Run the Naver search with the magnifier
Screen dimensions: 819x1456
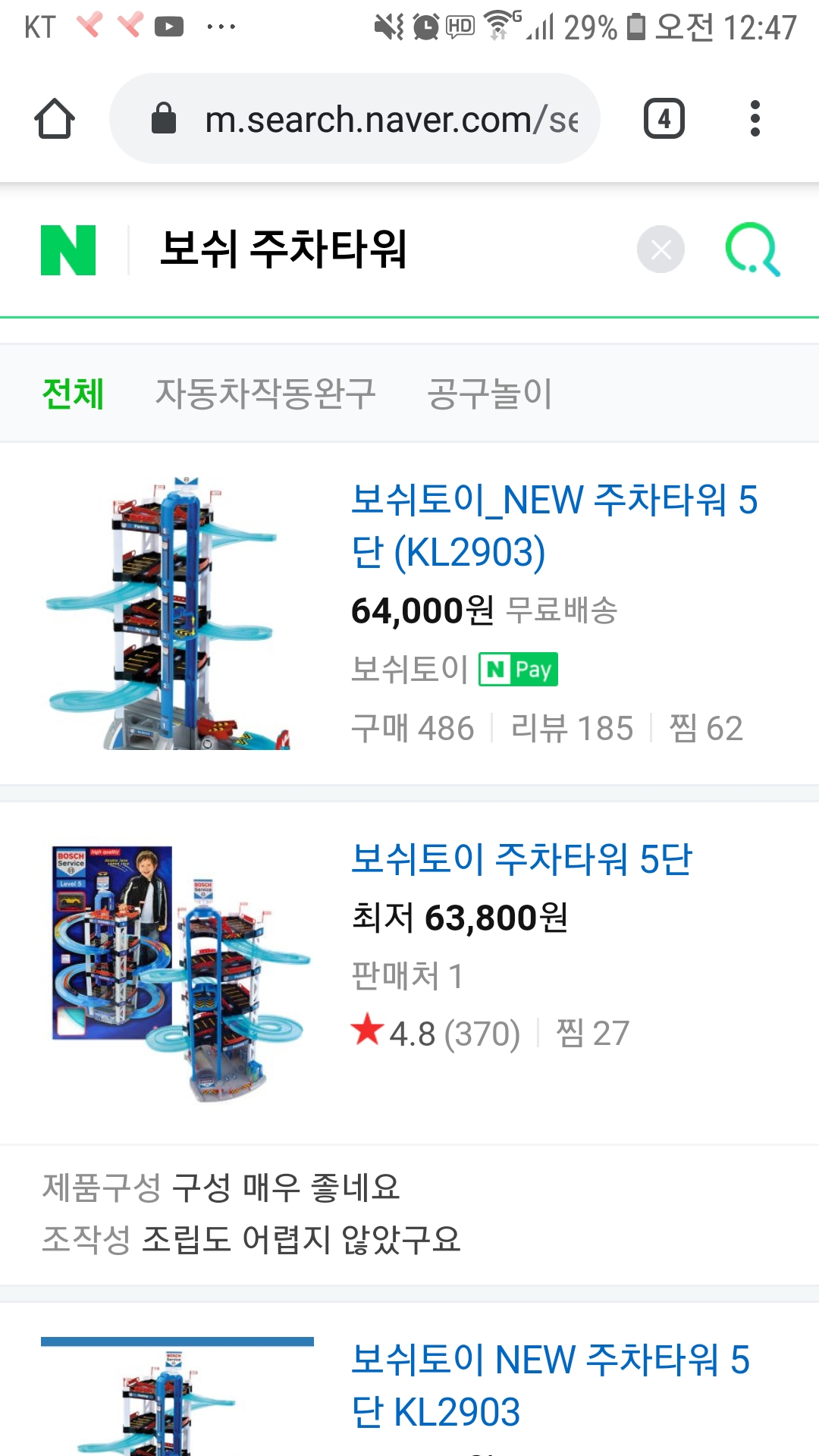click(752, 249)
